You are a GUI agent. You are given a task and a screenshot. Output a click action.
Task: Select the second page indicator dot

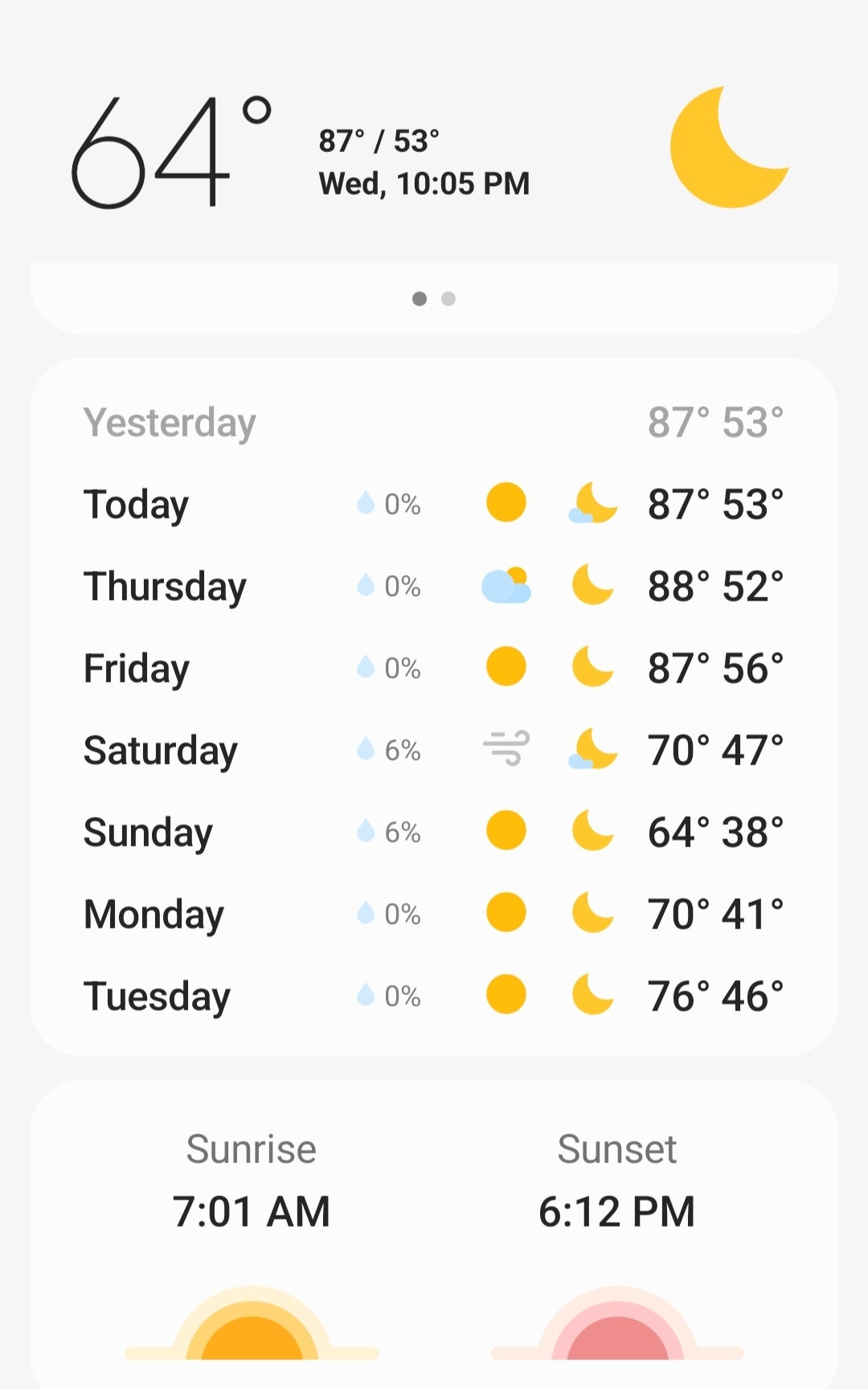448,299
